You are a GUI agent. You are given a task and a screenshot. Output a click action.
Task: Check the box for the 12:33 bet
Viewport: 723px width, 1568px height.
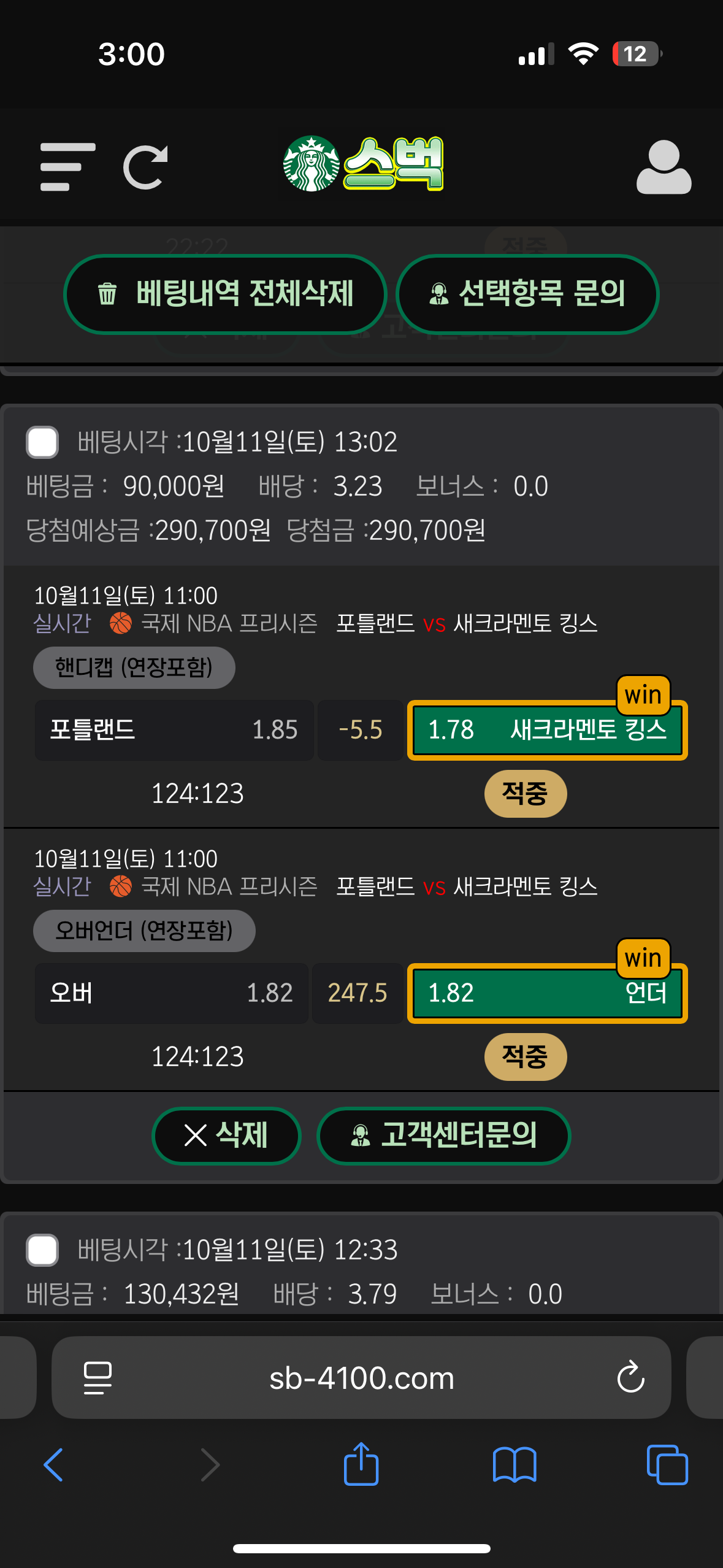42,1250
